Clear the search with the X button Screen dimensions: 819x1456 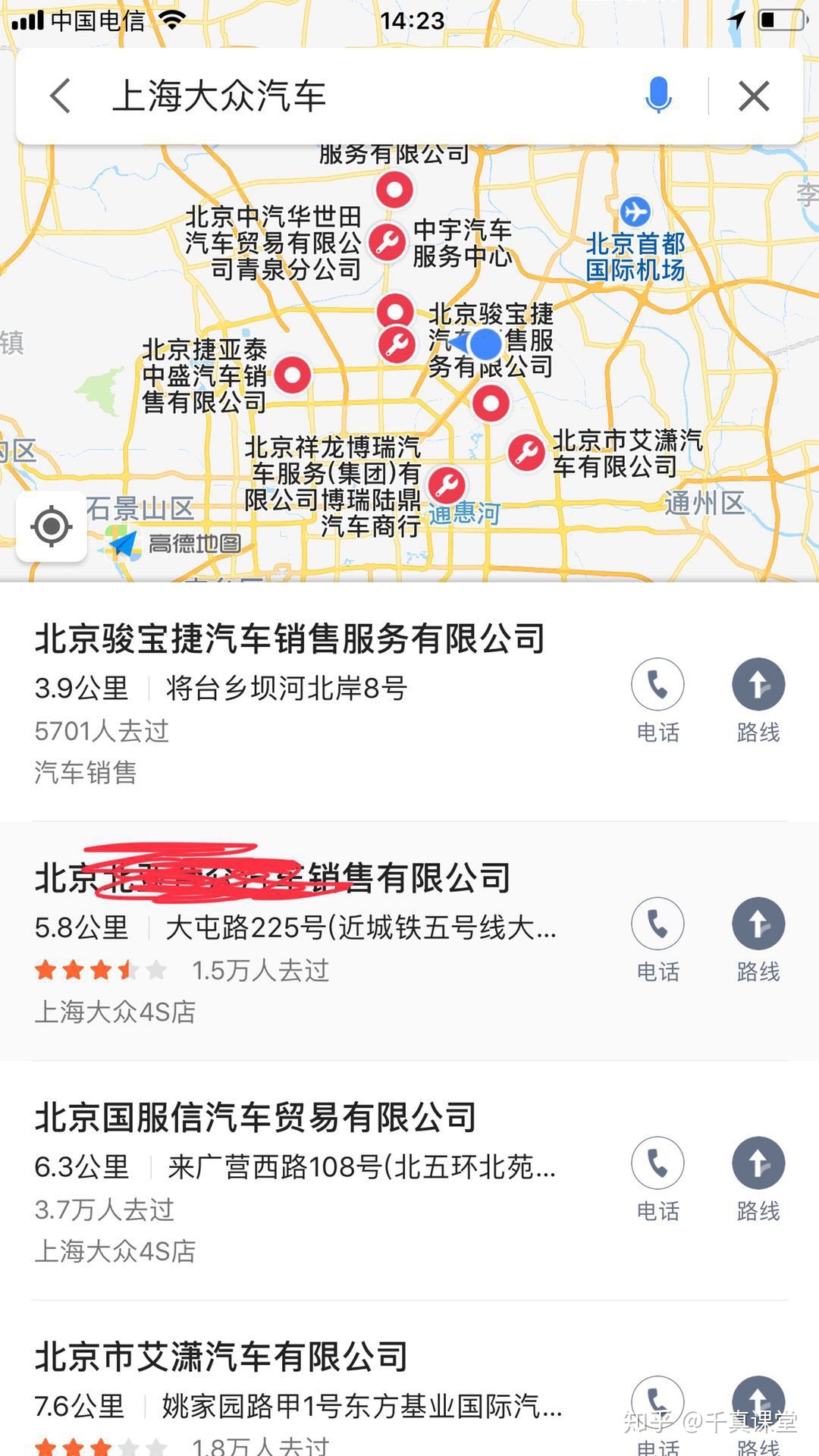(x=754, y=96)
